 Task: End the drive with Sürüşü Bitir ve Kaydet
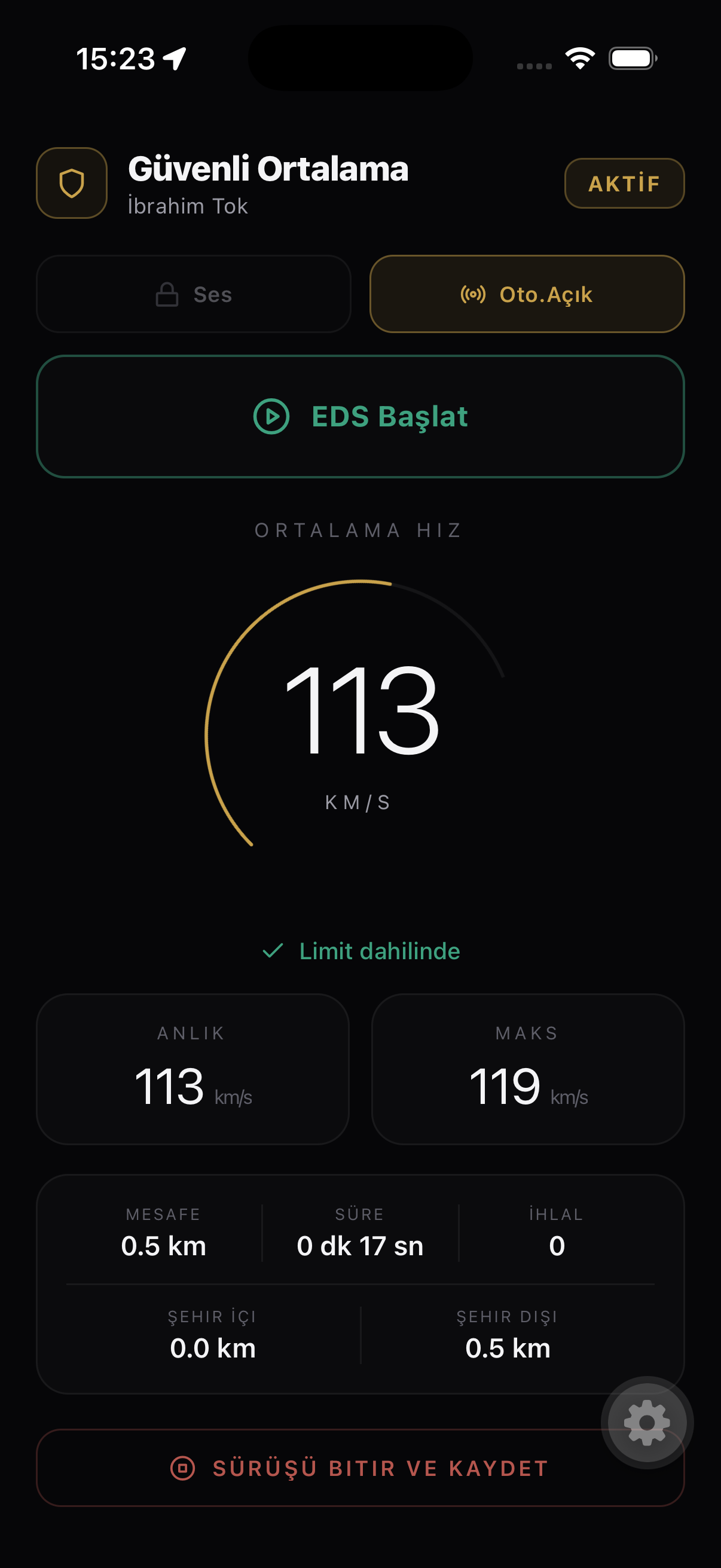click(x=360, y=1468)
